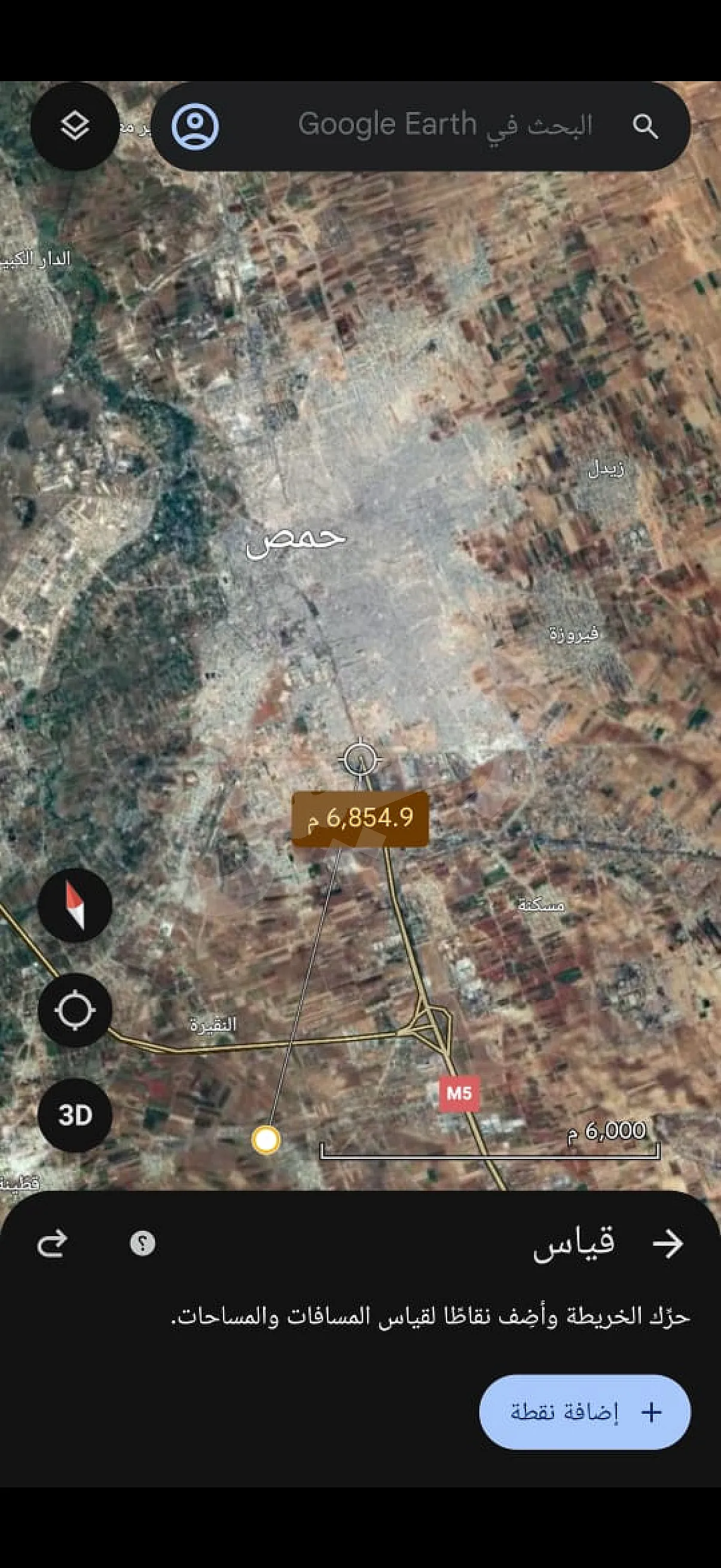The image size is (721, 1568).
Task: Undo the last measurement point
Action: click(53, 1243)
